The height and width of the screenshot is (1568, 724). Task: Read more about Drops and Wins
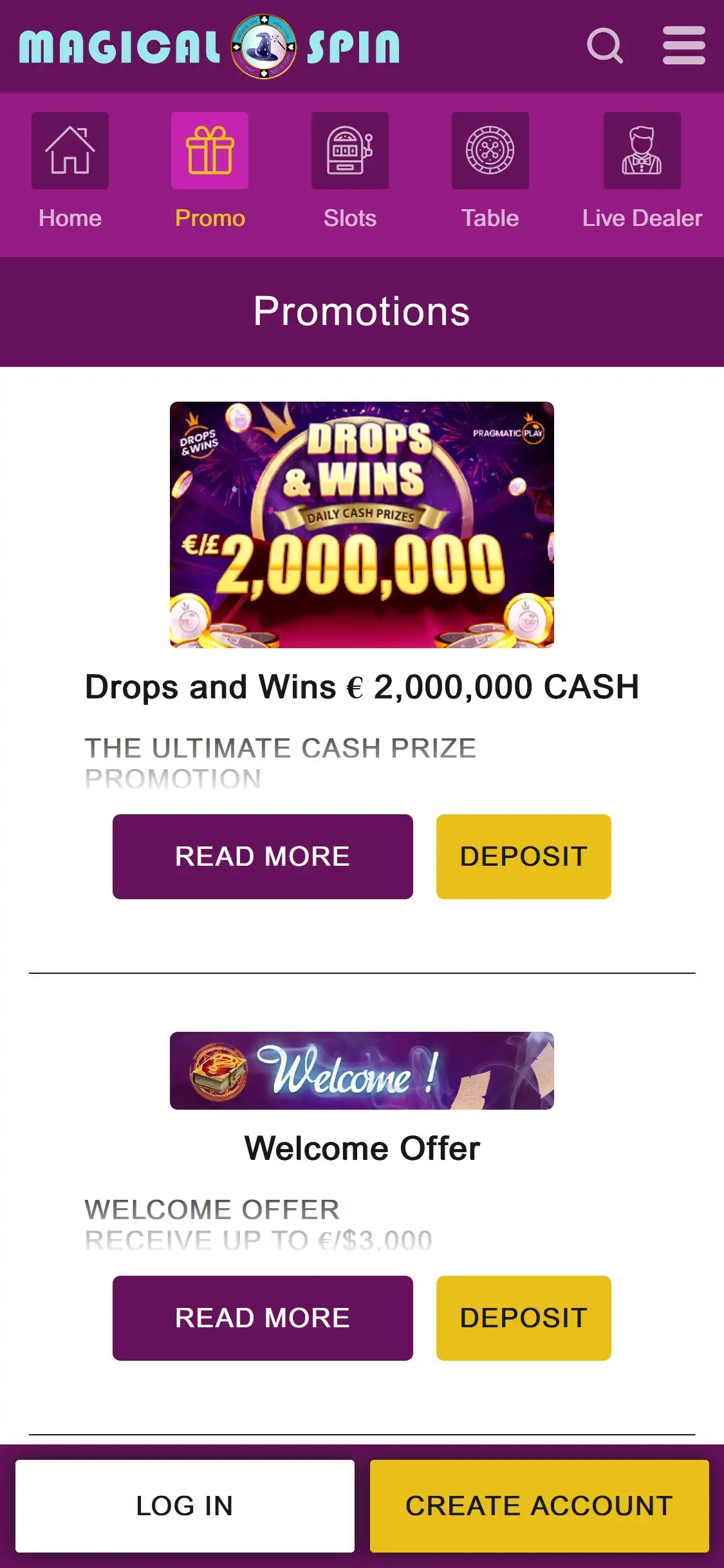coord(263,856)
